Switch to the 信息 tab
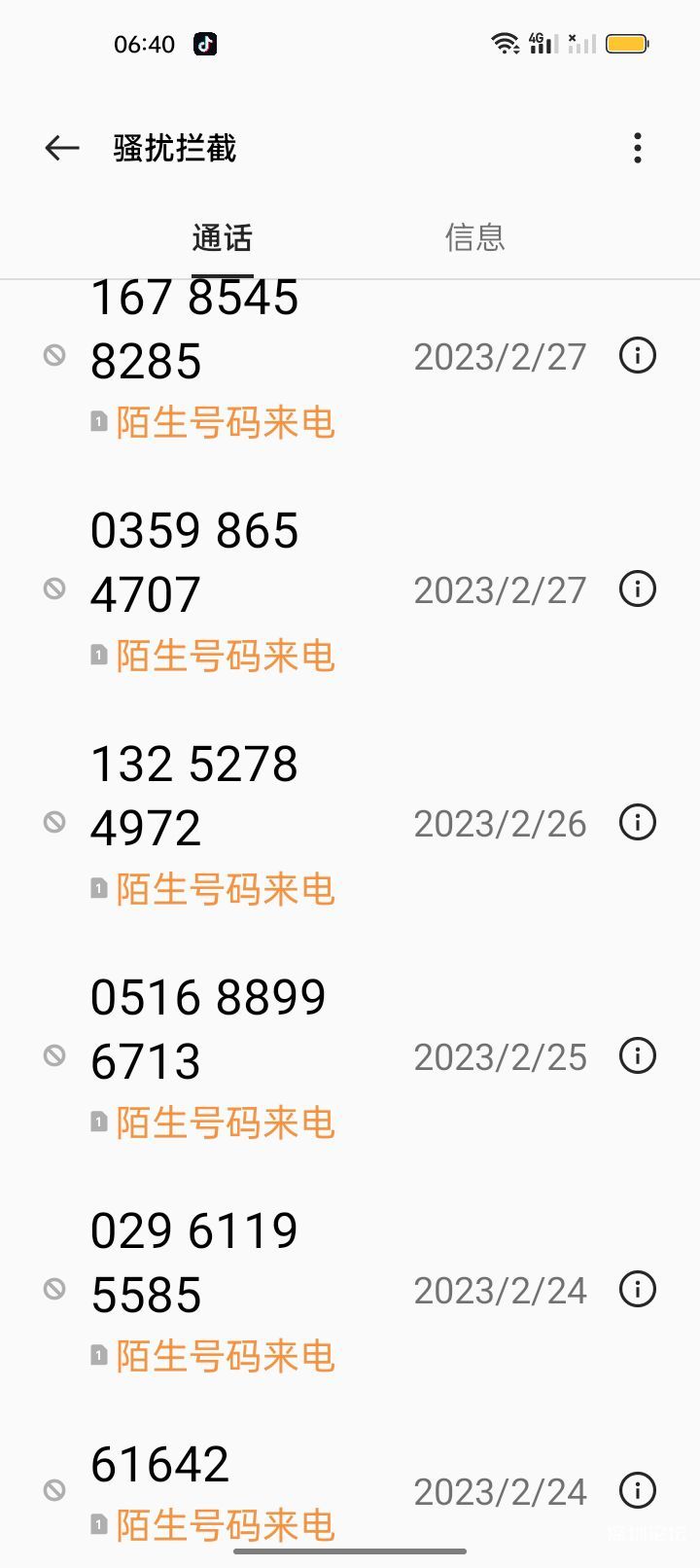This screenshot has width=700, height=1568. 474,237
